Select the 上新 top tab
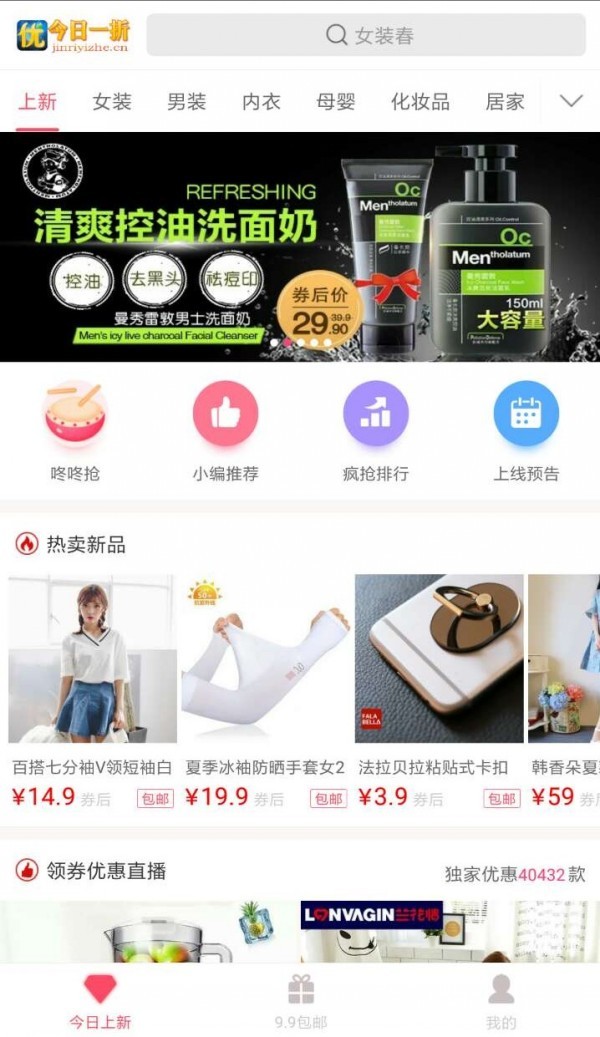 (x=37, y=101)
